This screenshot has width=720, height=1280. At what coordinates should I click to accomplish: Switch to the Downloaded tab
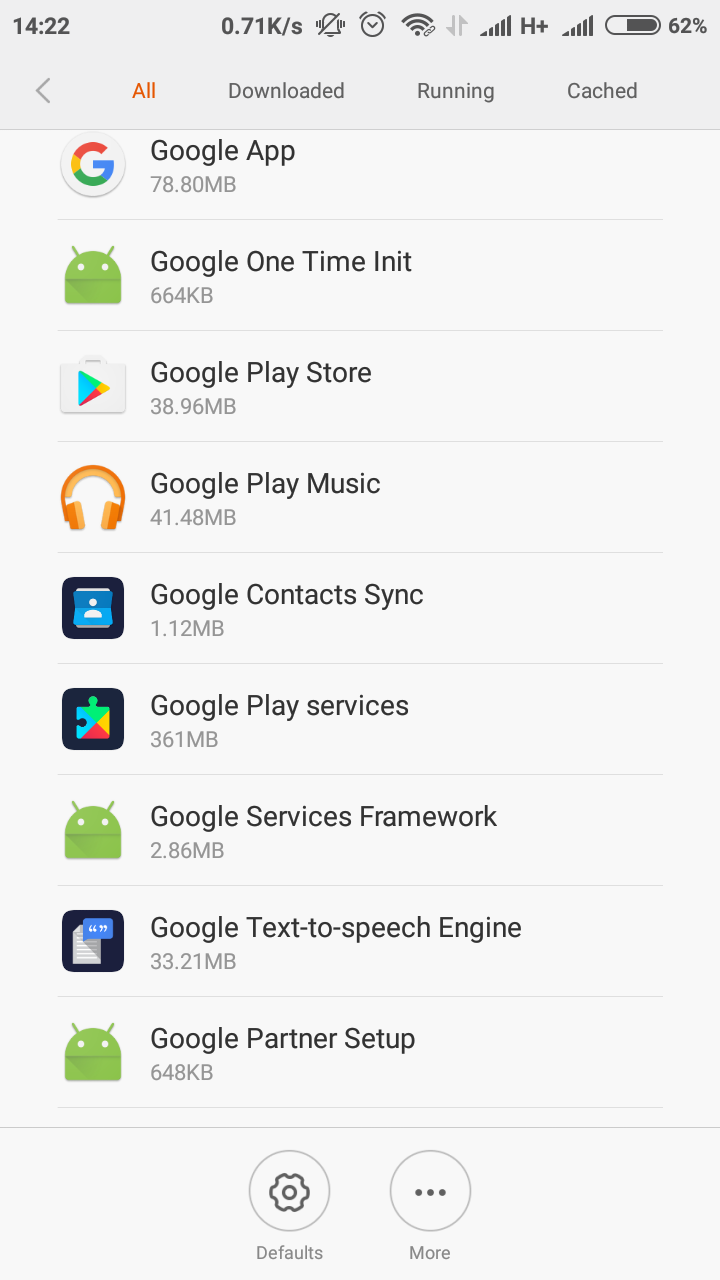pos(286,91)
